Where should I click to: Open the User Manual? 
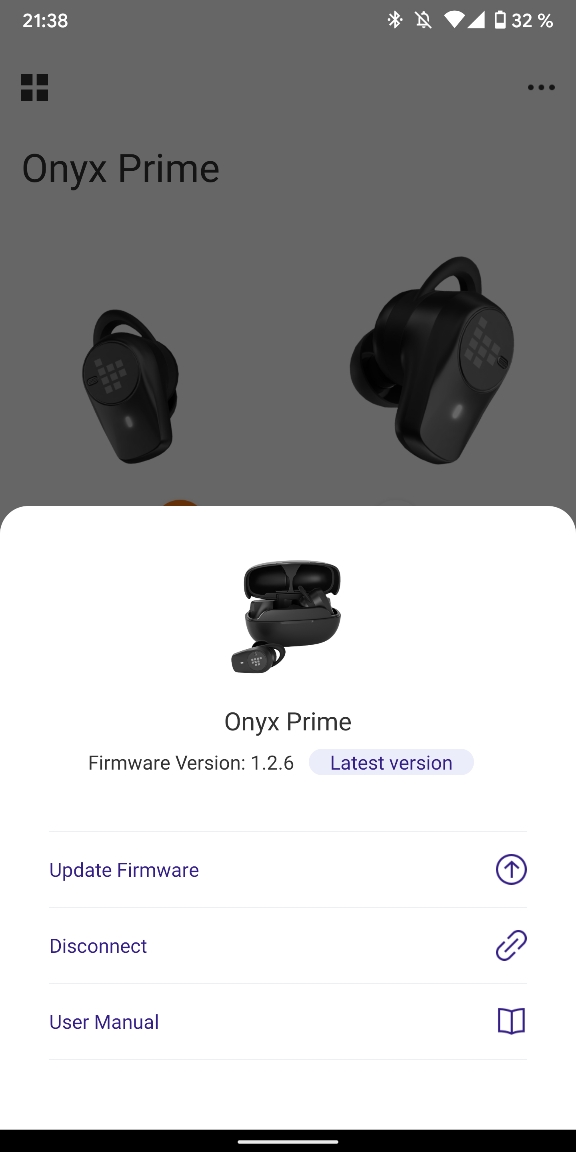pos(288,1021)
